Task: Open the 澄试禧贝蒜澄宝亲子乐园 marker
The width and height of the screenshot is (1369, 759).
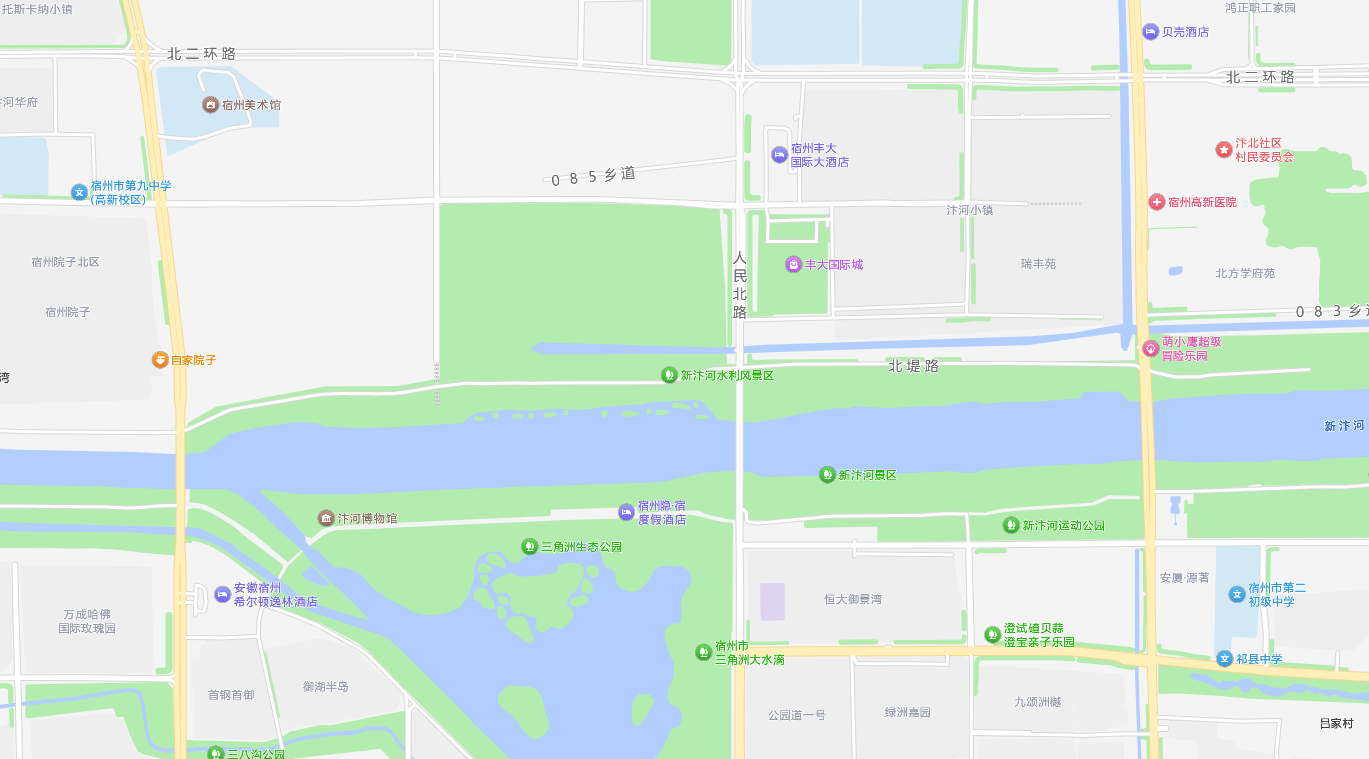Action: (x=992, y=634)
